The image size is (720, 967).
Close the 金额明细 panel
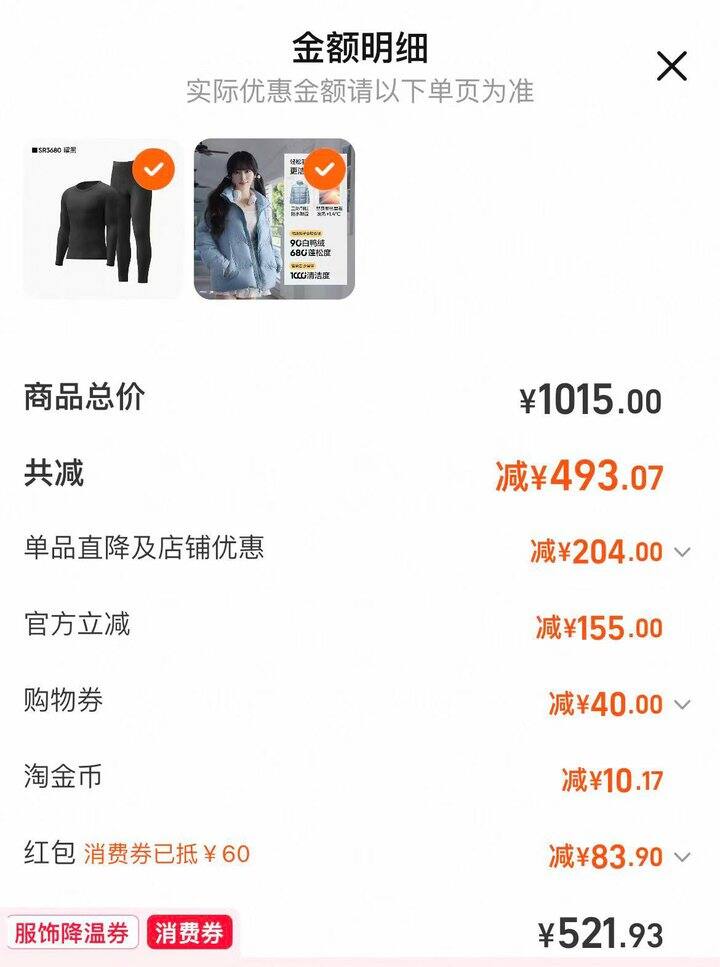[671, 67]
